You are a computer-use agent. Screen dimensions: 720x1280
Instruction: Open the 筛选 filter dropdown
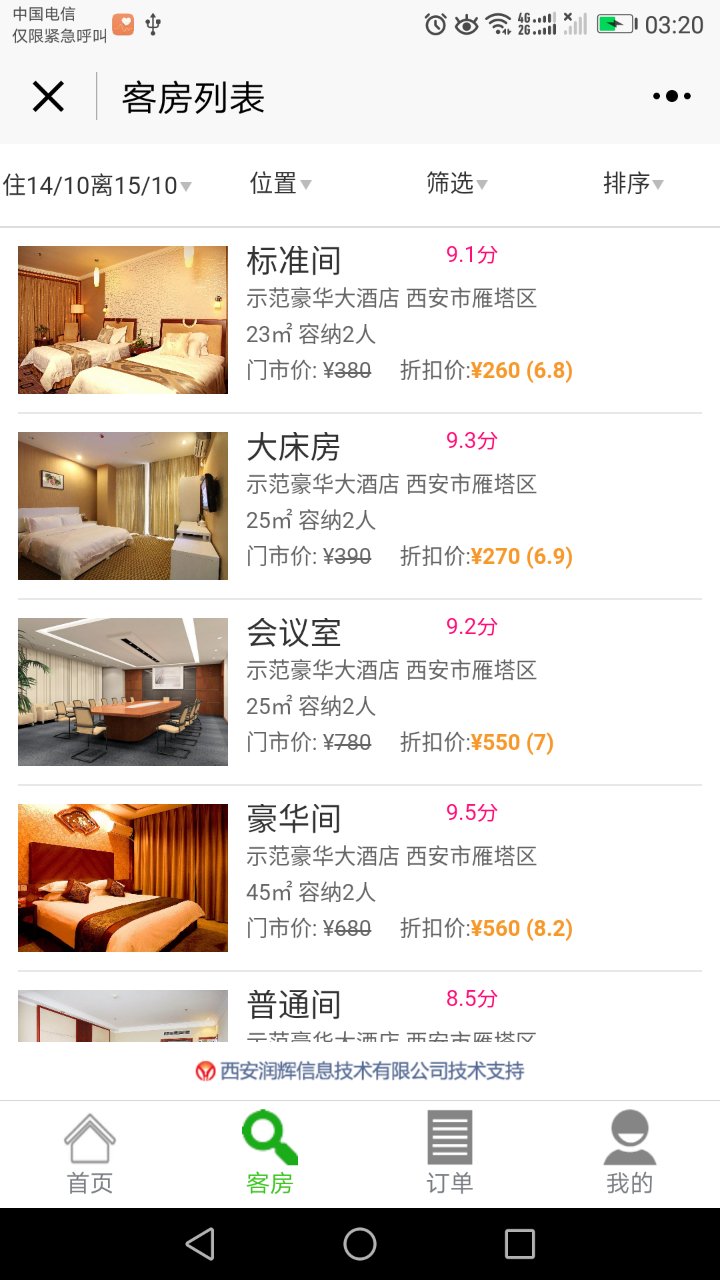pyautogui.click(x=457, y=184)
